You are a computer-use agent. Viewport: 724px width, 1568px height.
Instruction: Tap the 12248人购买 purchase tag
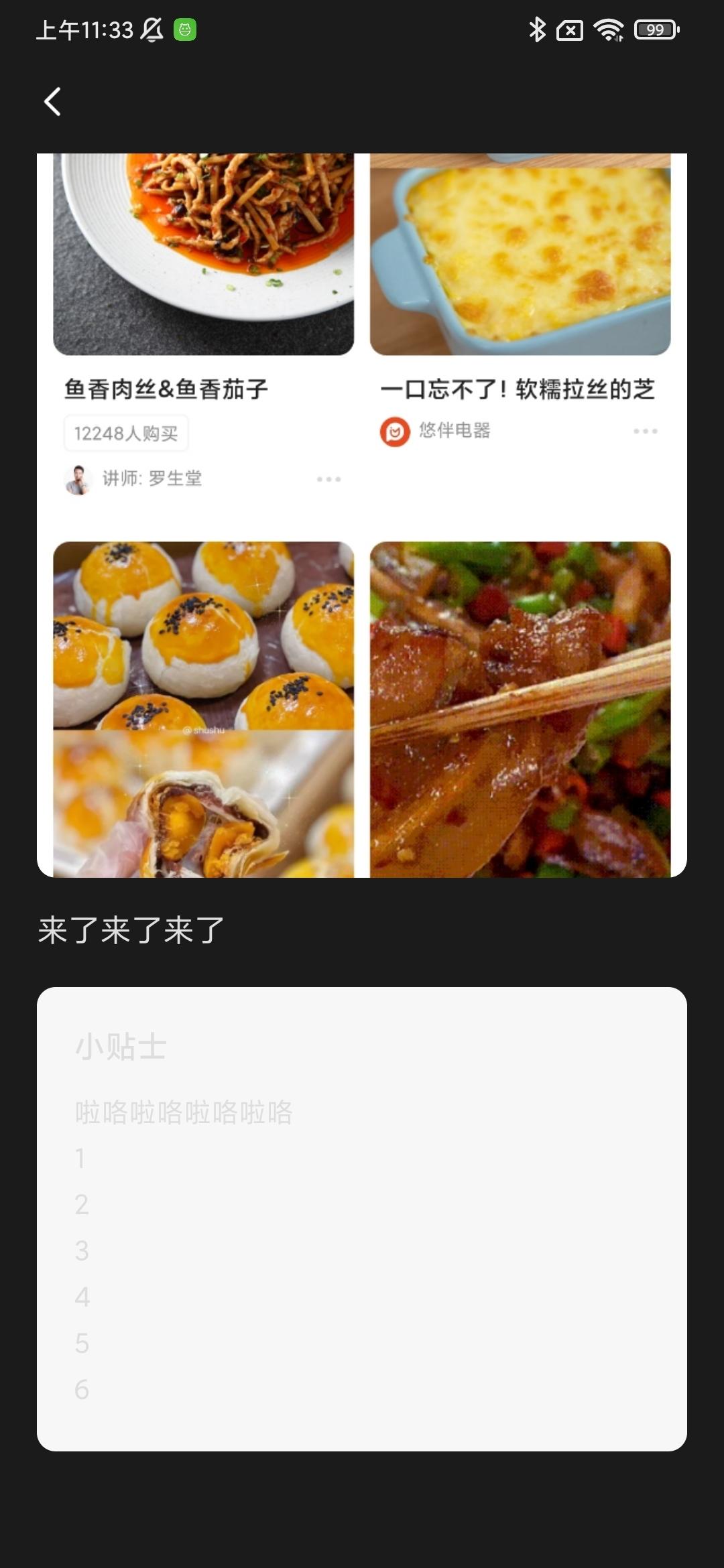[126, 432]
